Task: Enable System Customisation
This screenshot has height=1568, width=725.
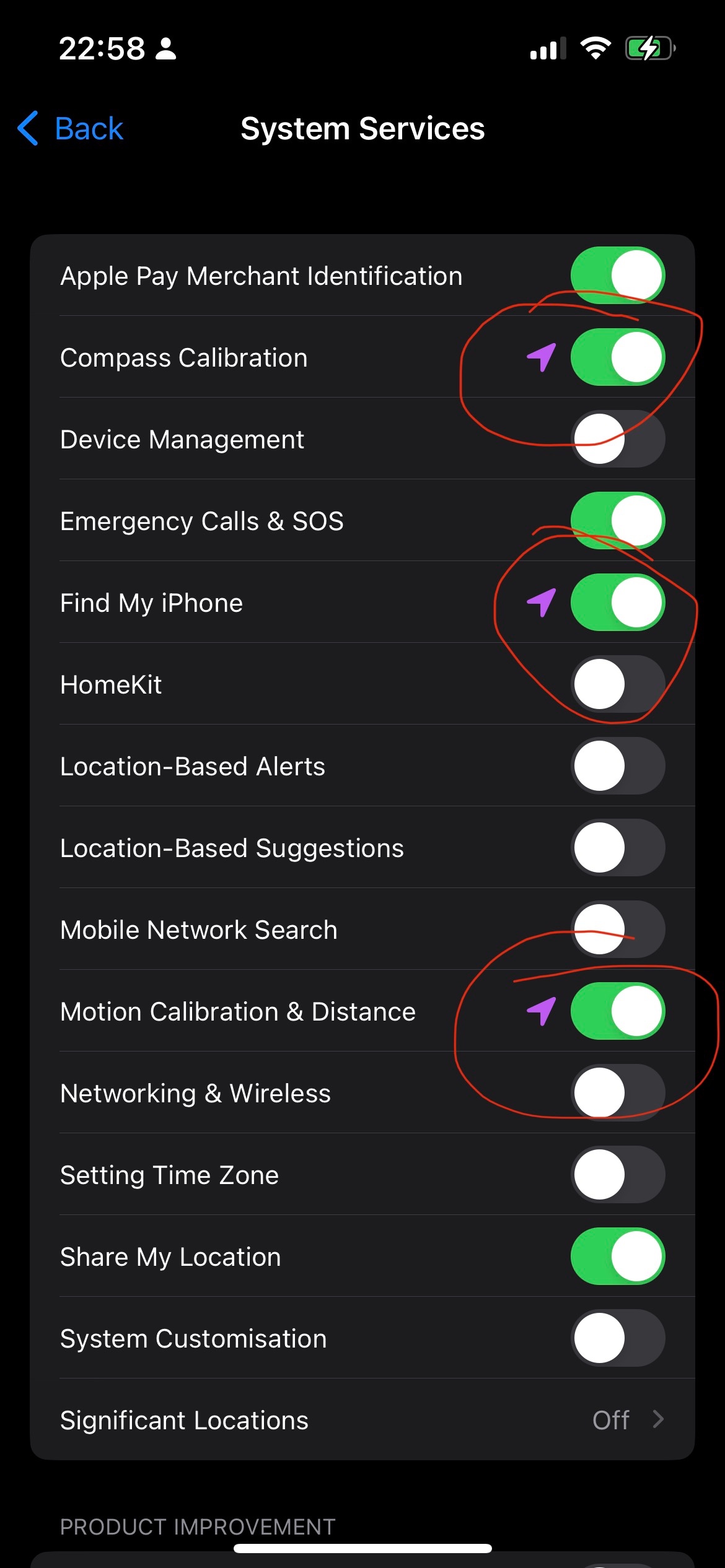Action: [x=617, y=1338]
